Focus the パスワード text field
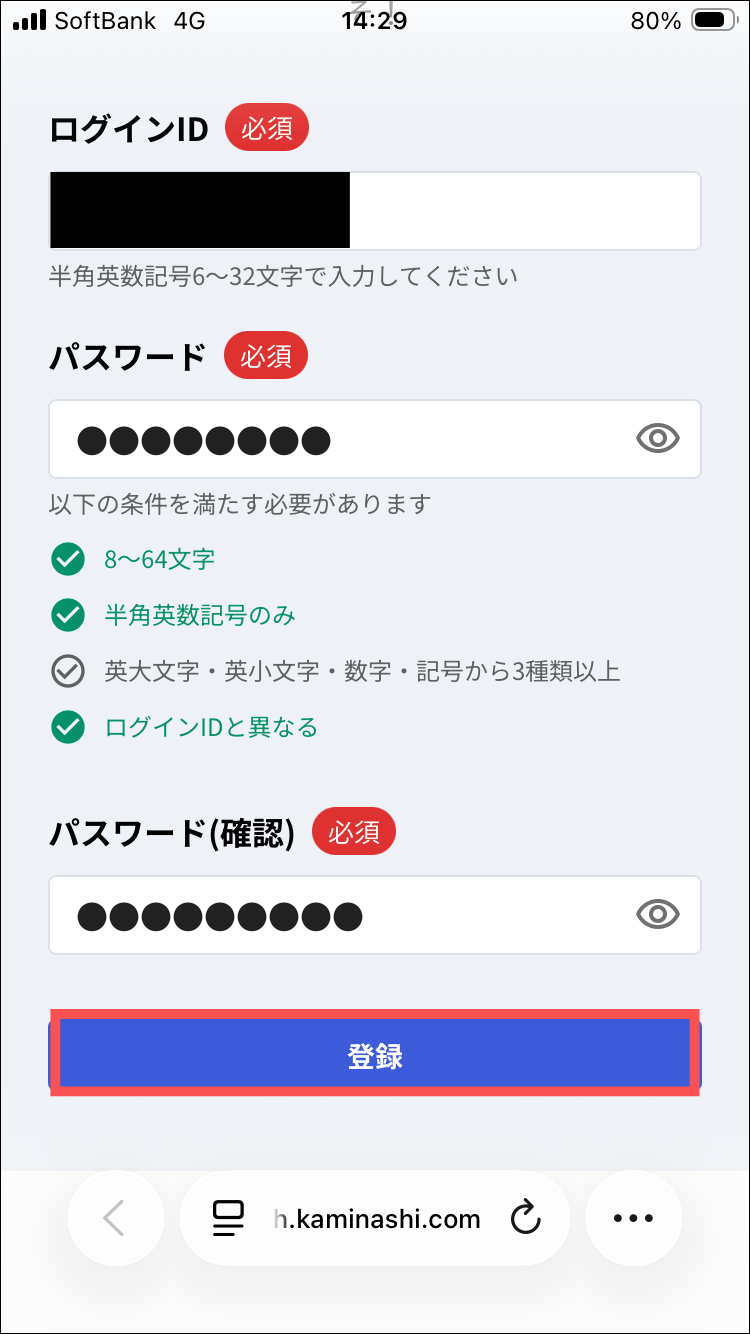This screenshot has width=750, height=1334. [340, 439]
